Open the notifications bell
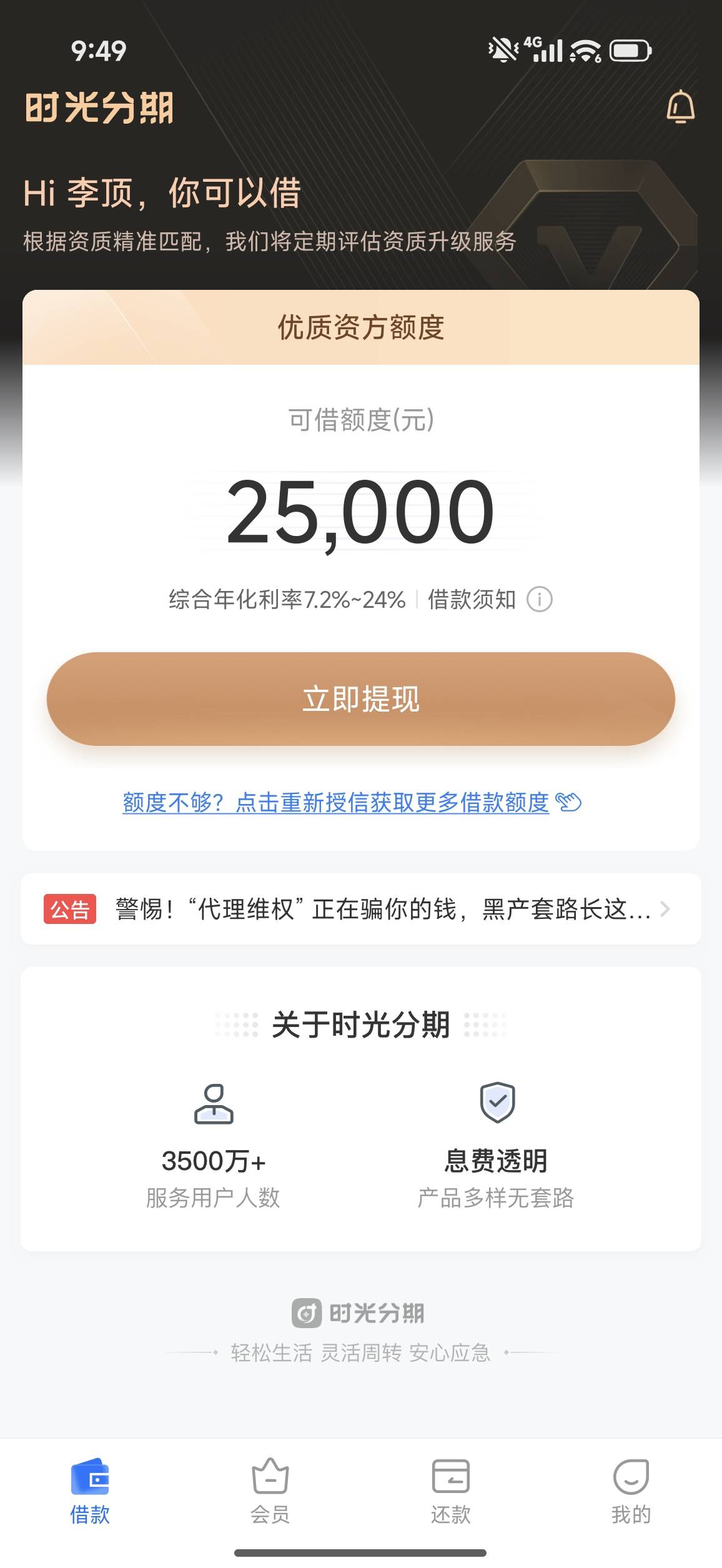The height and width of the screenshot is (1568, 722). [x=680, y=107]
